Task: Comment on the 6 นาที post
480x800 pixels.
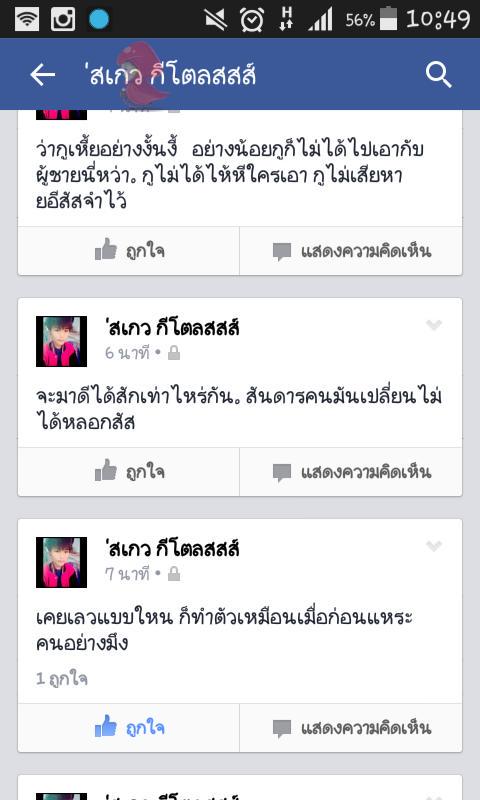Action: click(x=351, y=471)
